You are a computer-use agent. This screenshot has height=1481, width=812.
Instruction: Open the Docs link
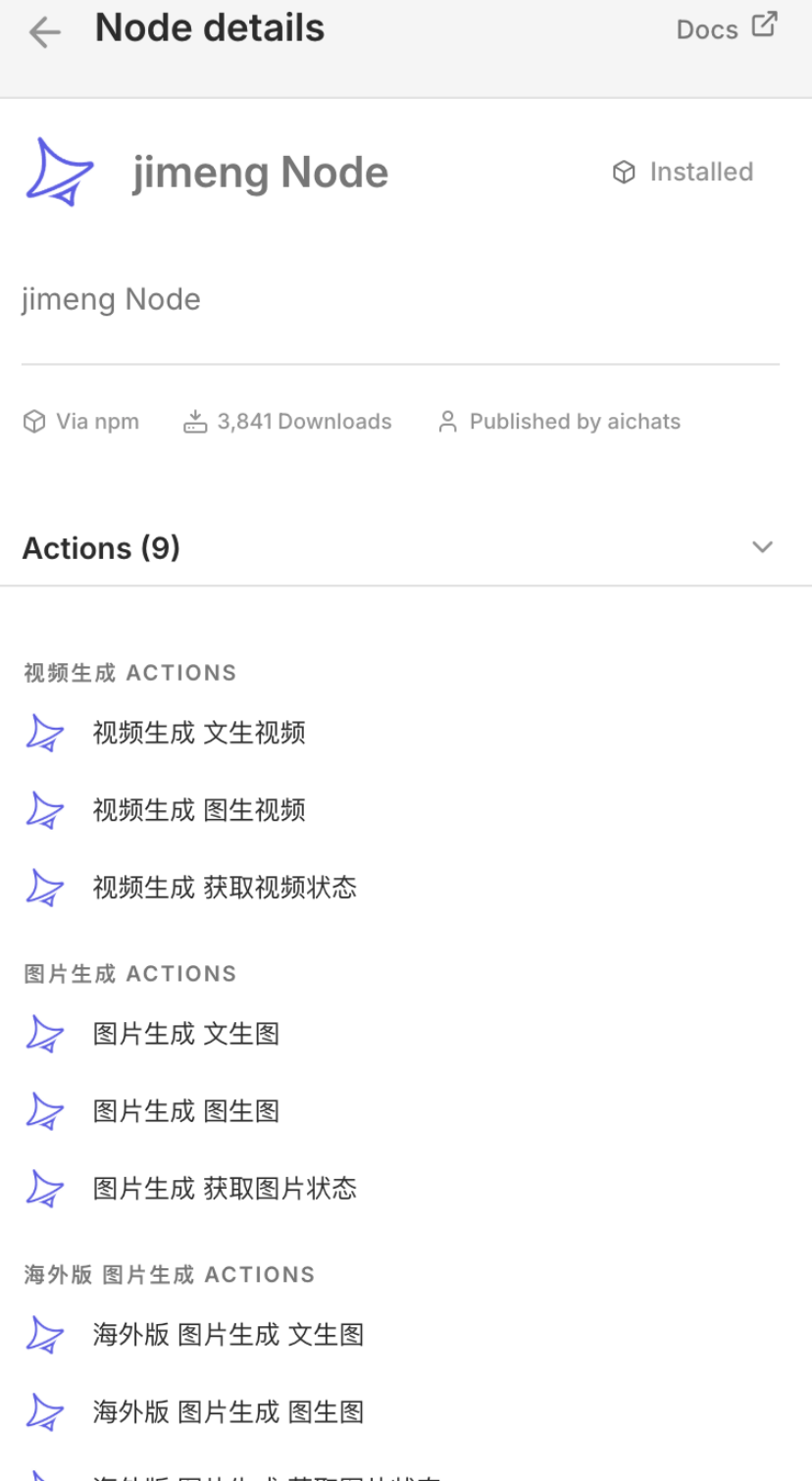(x=708, y=29)
